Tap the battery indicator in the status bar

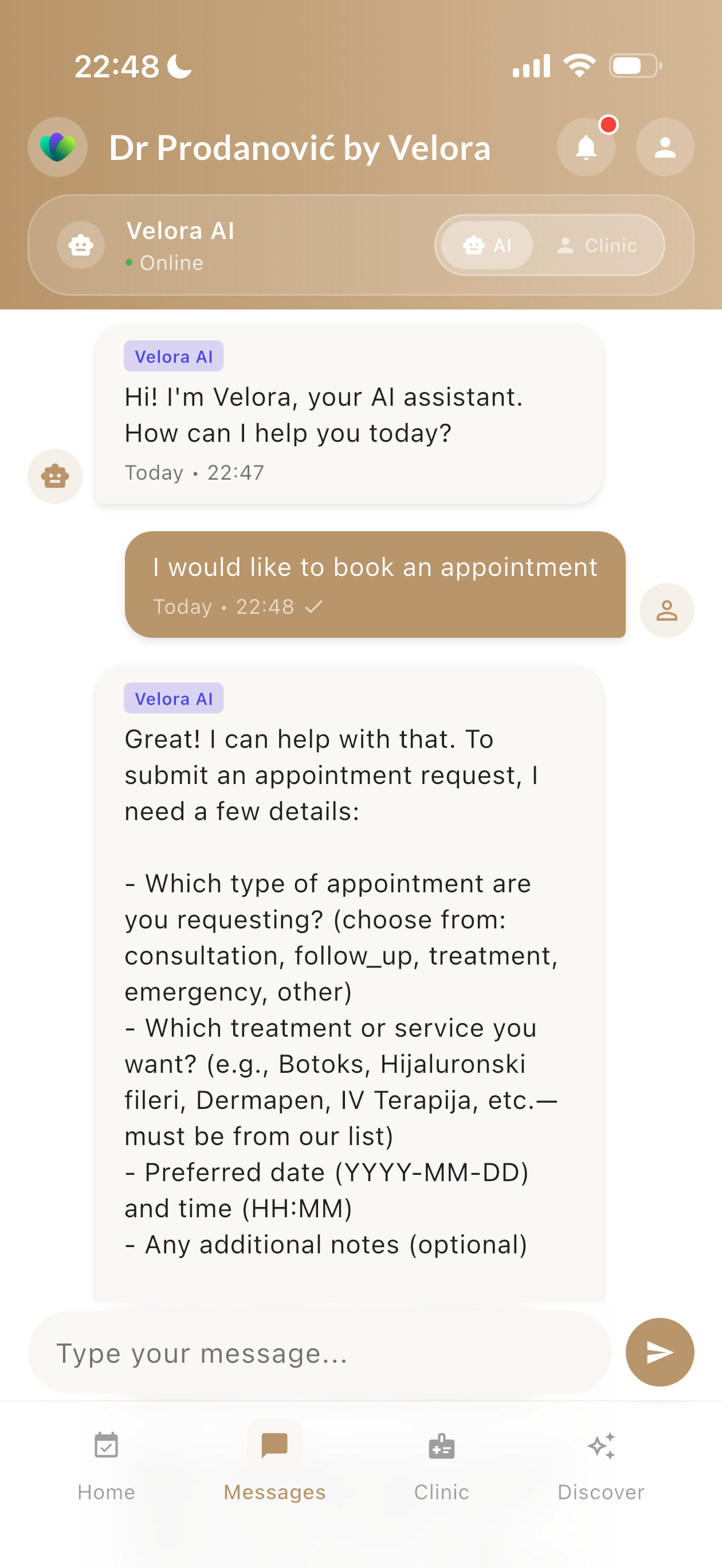[x=632, y=66]
